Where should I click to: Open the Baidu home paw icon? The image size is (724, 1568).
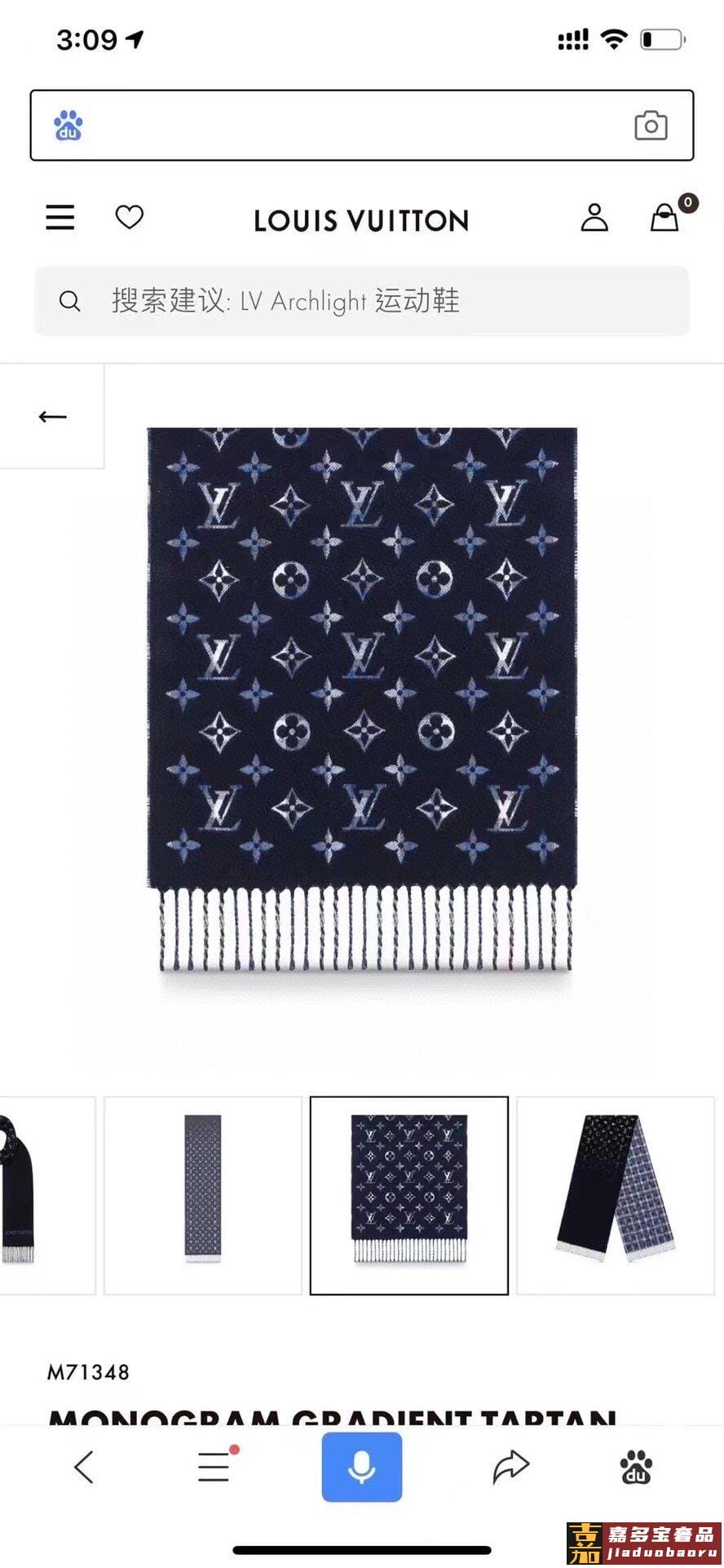pyautogui.click(x=636, y=1466)
